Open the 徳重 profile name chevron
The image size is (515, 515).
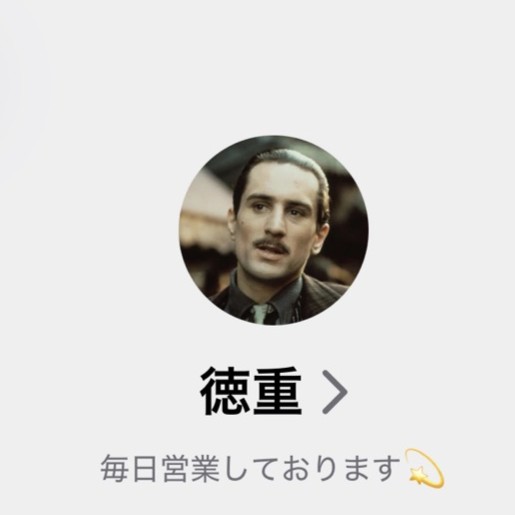[335, 392]
